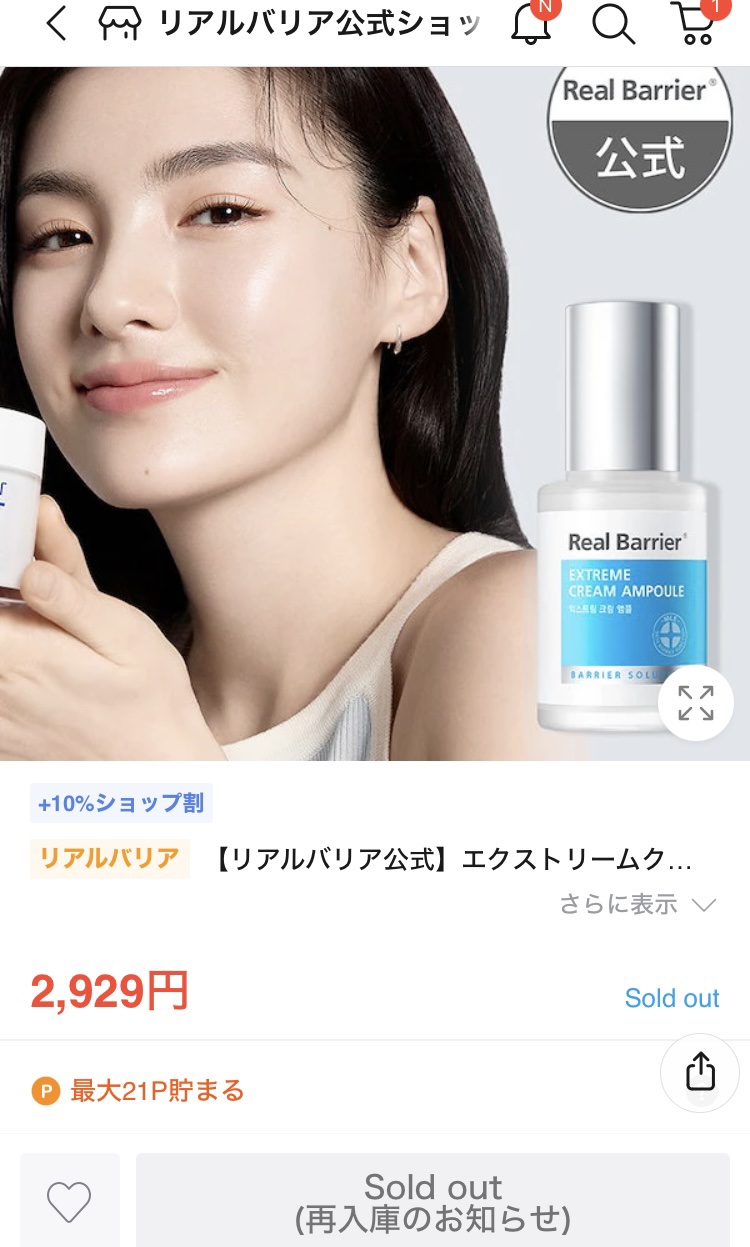750x1247 pixels.
Task: Share this product
Action: (700, 1072)
